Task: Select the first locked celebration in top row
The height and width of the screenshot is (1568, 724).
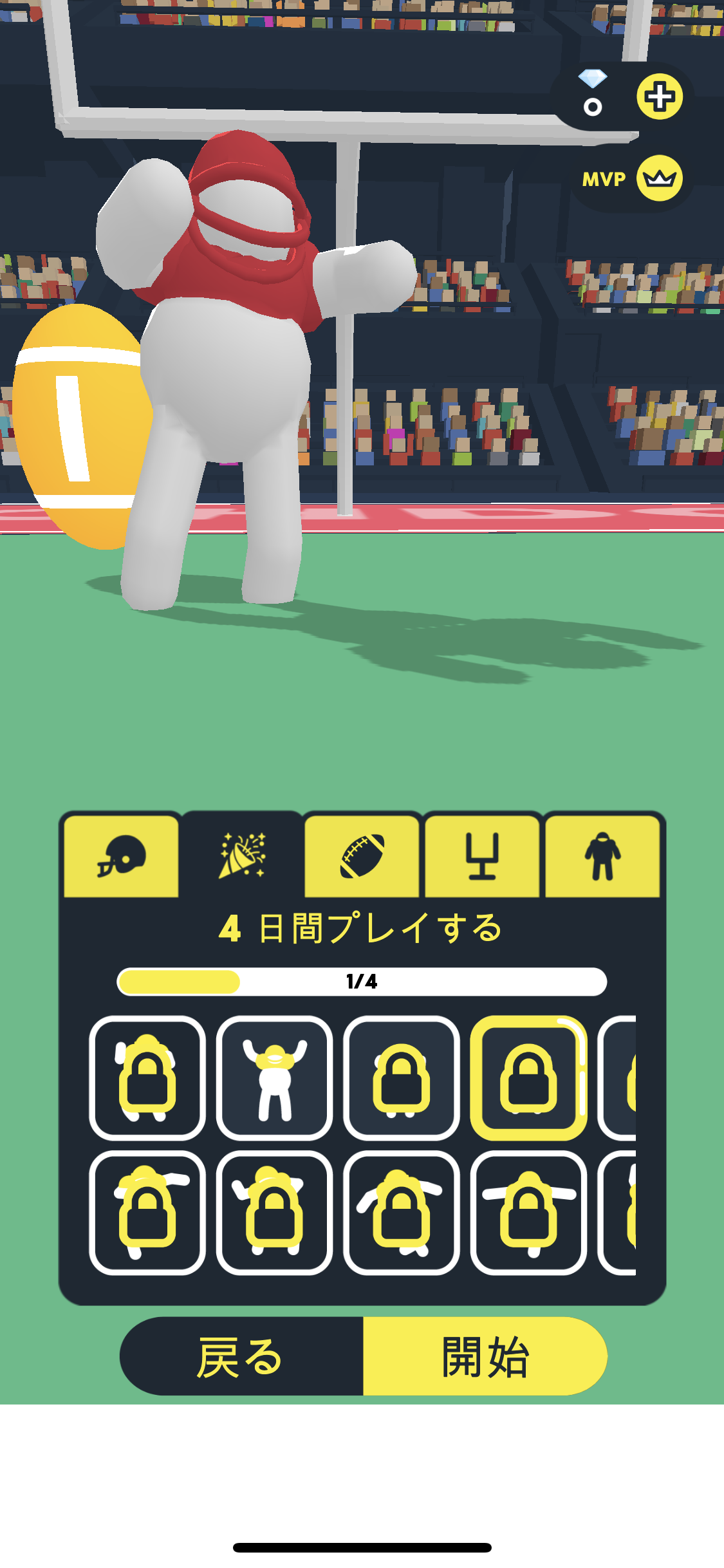Action: 147,1079
